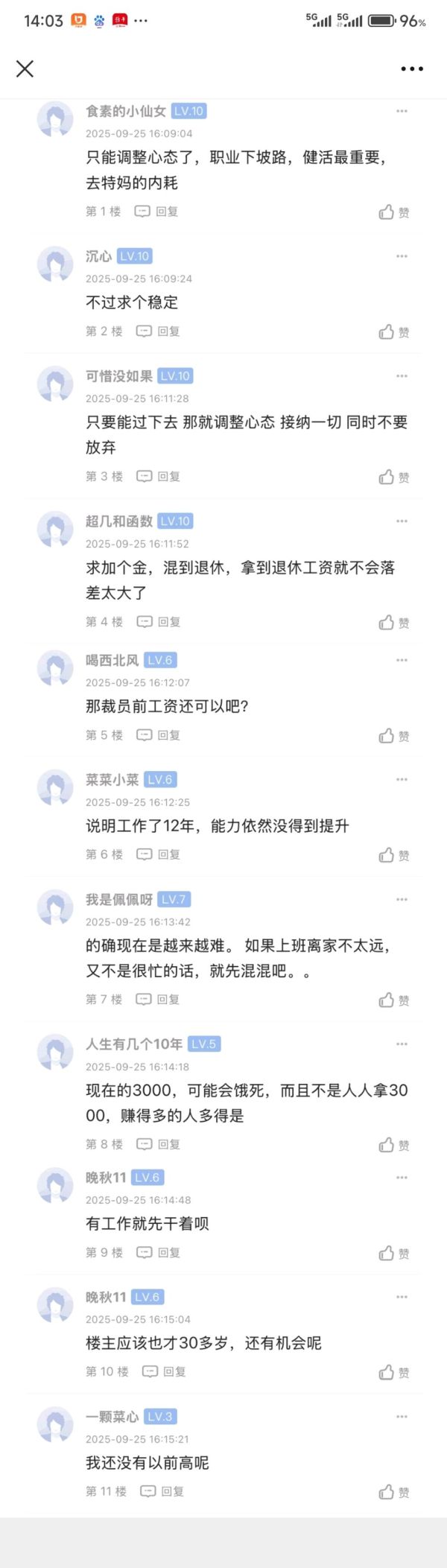The width and height of the screenshot is (447, 1568).
Task: Like the 第 9 楼 comment by 晚秋11
Action: 393,1253
